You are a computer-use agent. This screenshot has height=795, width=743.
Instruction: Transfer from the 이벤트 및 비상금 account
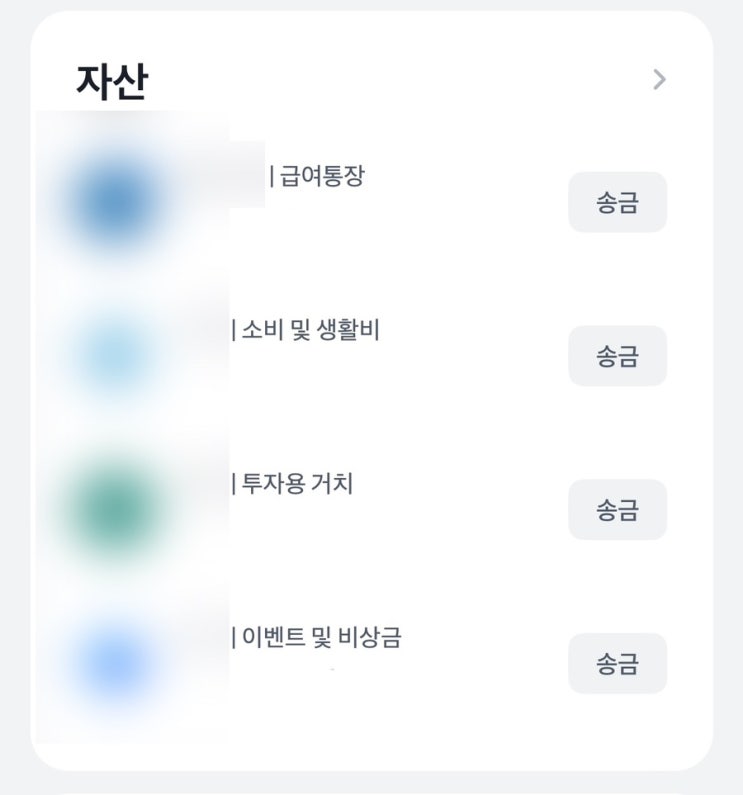point(617,663)
